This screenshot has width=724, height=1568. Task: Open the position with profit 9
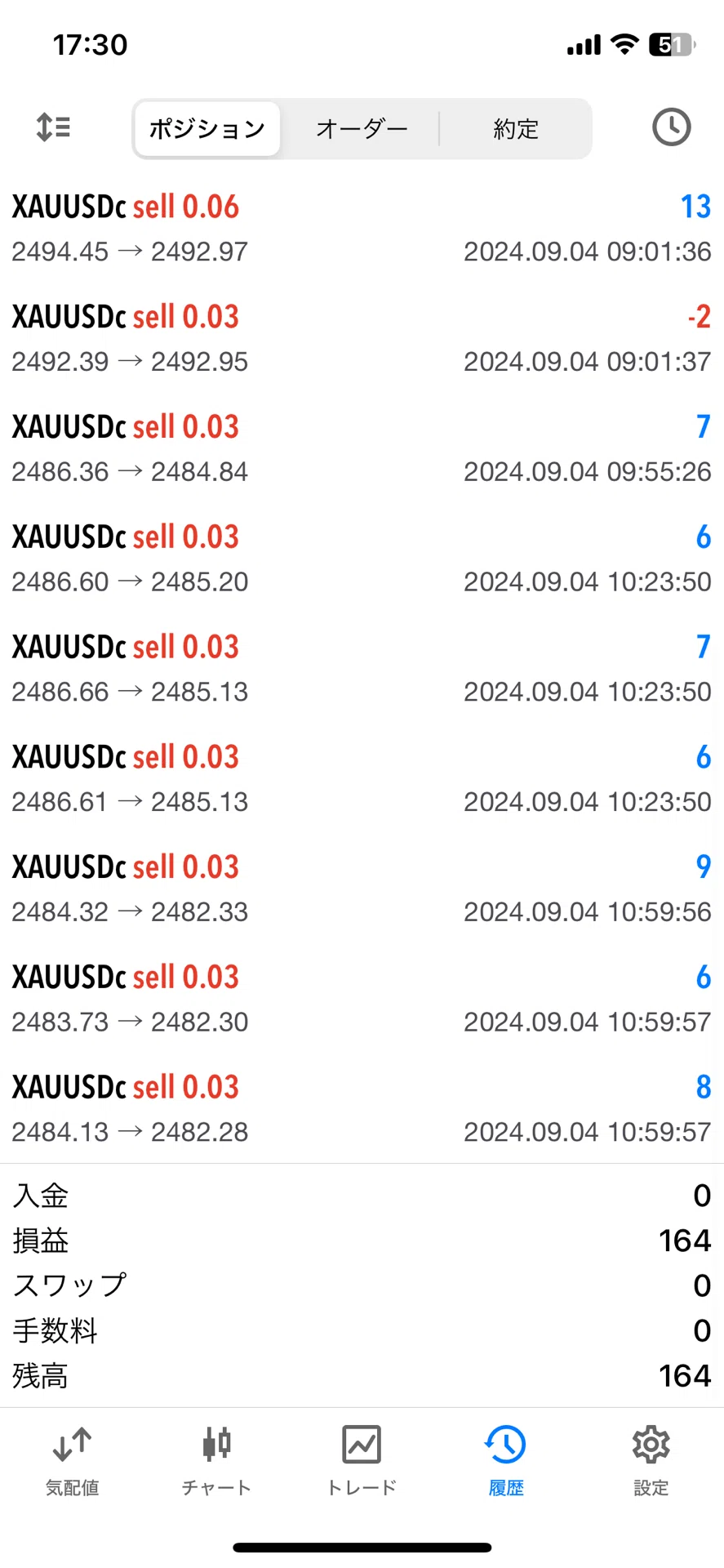[362, 889]
